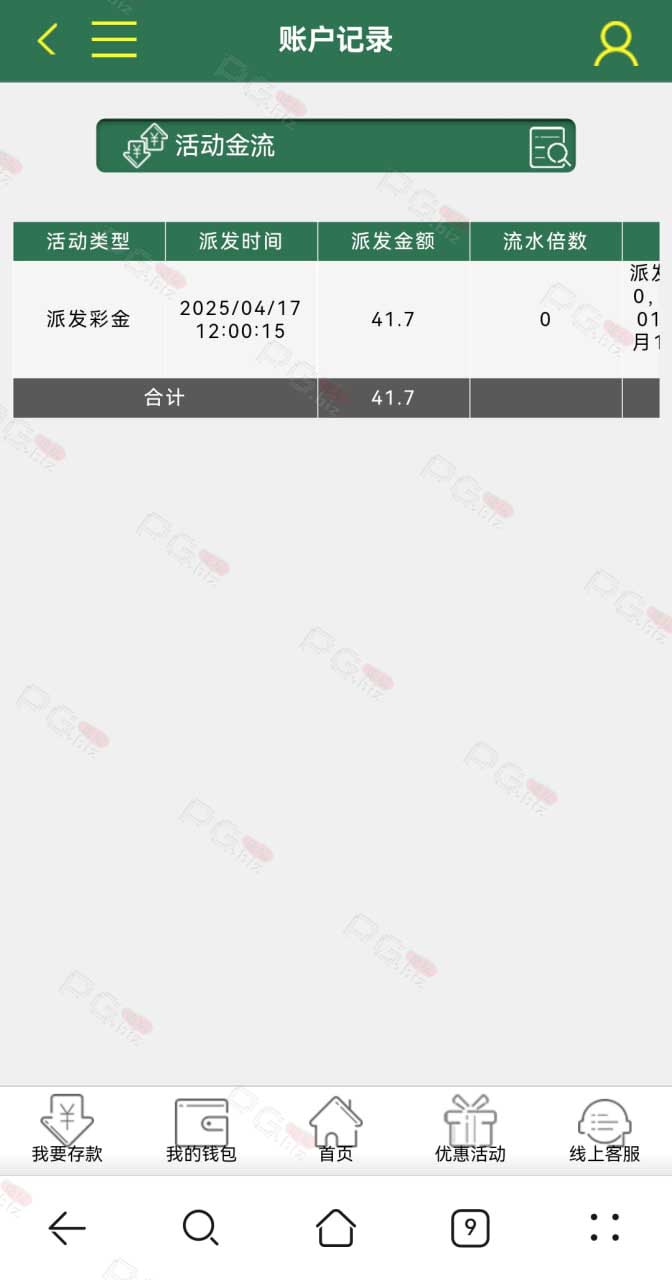Open the browser search button
Screen dimensions: 672x1280
coord(201,1227)
